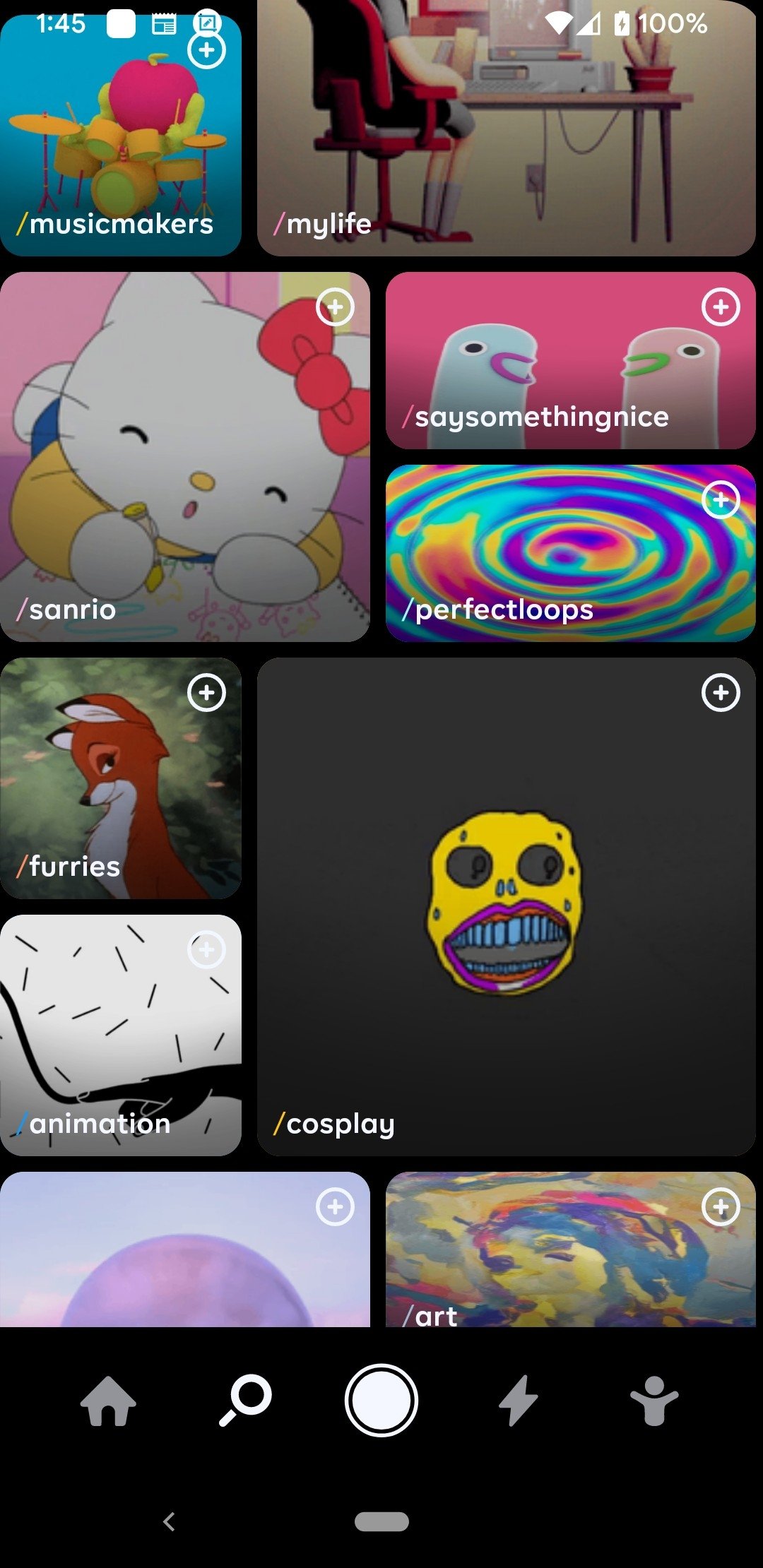The height and width of the screenshot is (1568, 763).
Task: Tap plus icon on /furries
Action: pos(206,692)
